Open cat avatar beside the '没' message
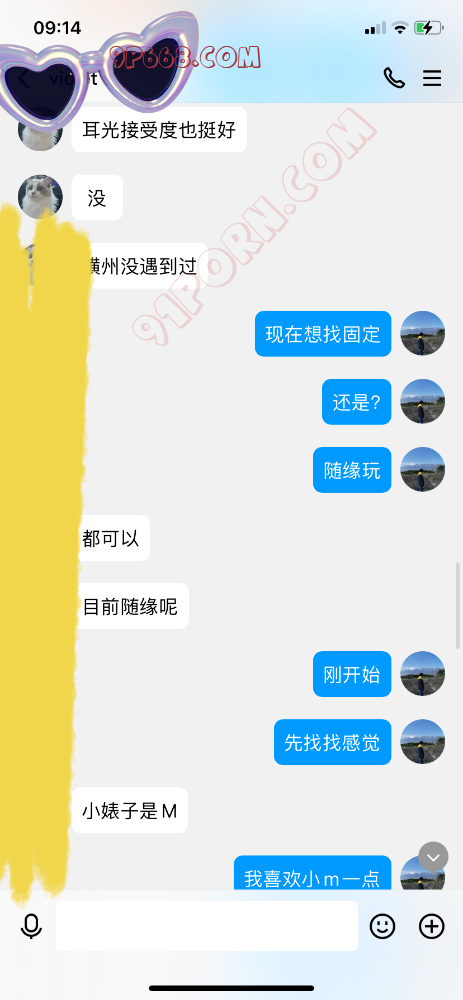This screenshot has width=463, height=1000. pos(40,196)
